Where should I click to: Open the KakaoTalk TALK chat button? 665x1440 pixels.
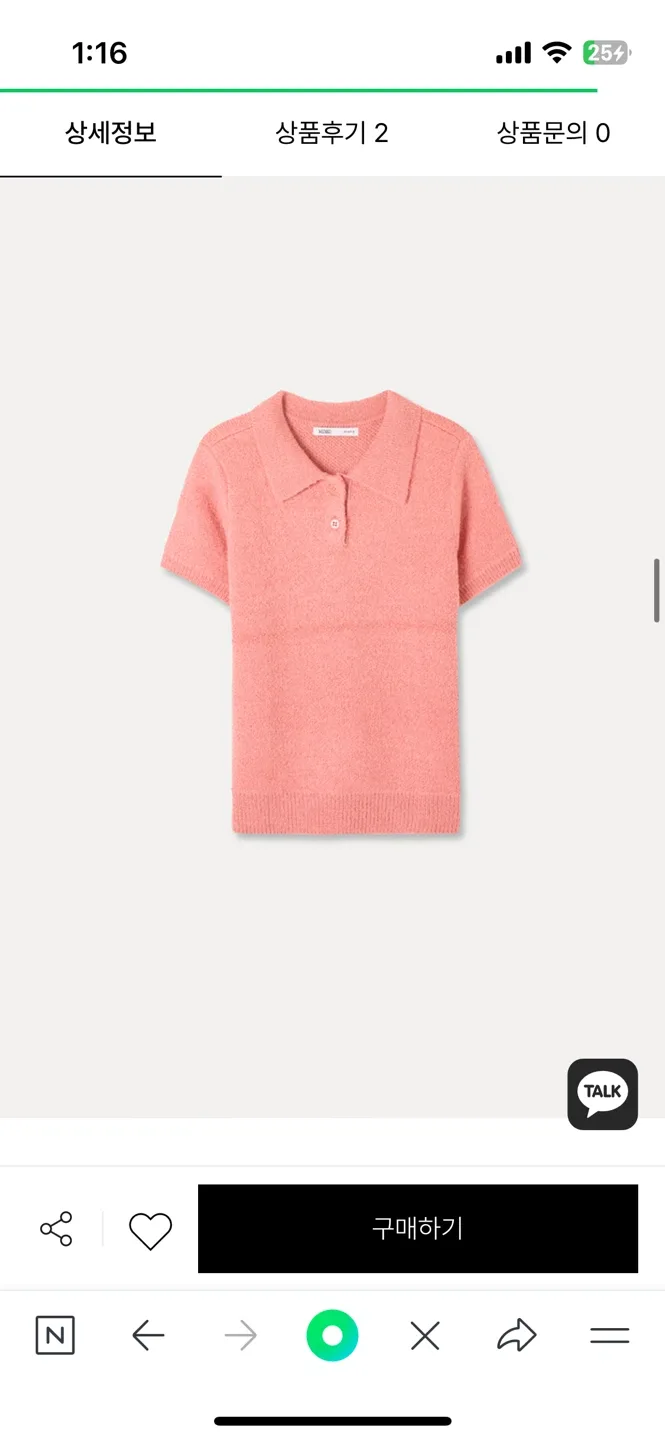[602, 1094]
